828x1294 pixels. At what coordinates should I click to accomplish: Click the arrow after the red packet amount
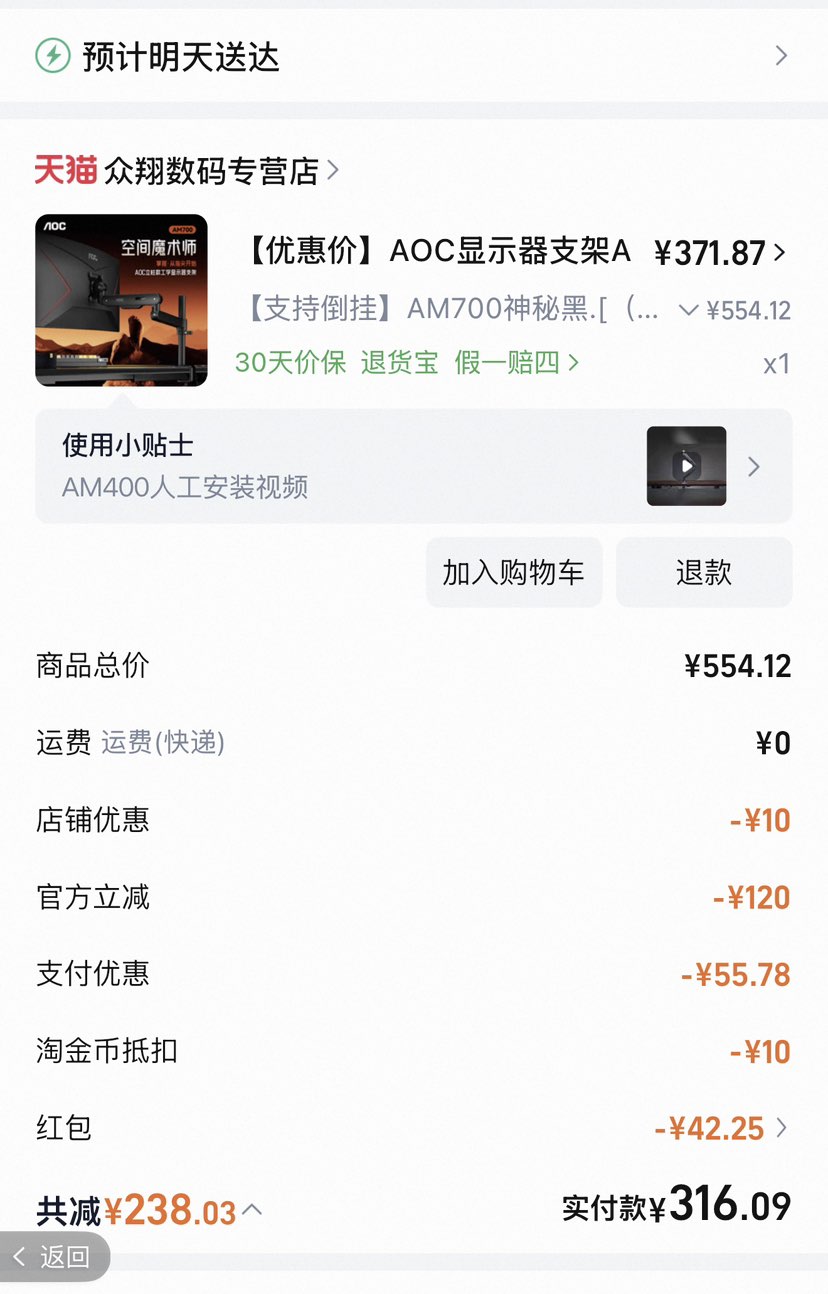[x=786, y=1127]
